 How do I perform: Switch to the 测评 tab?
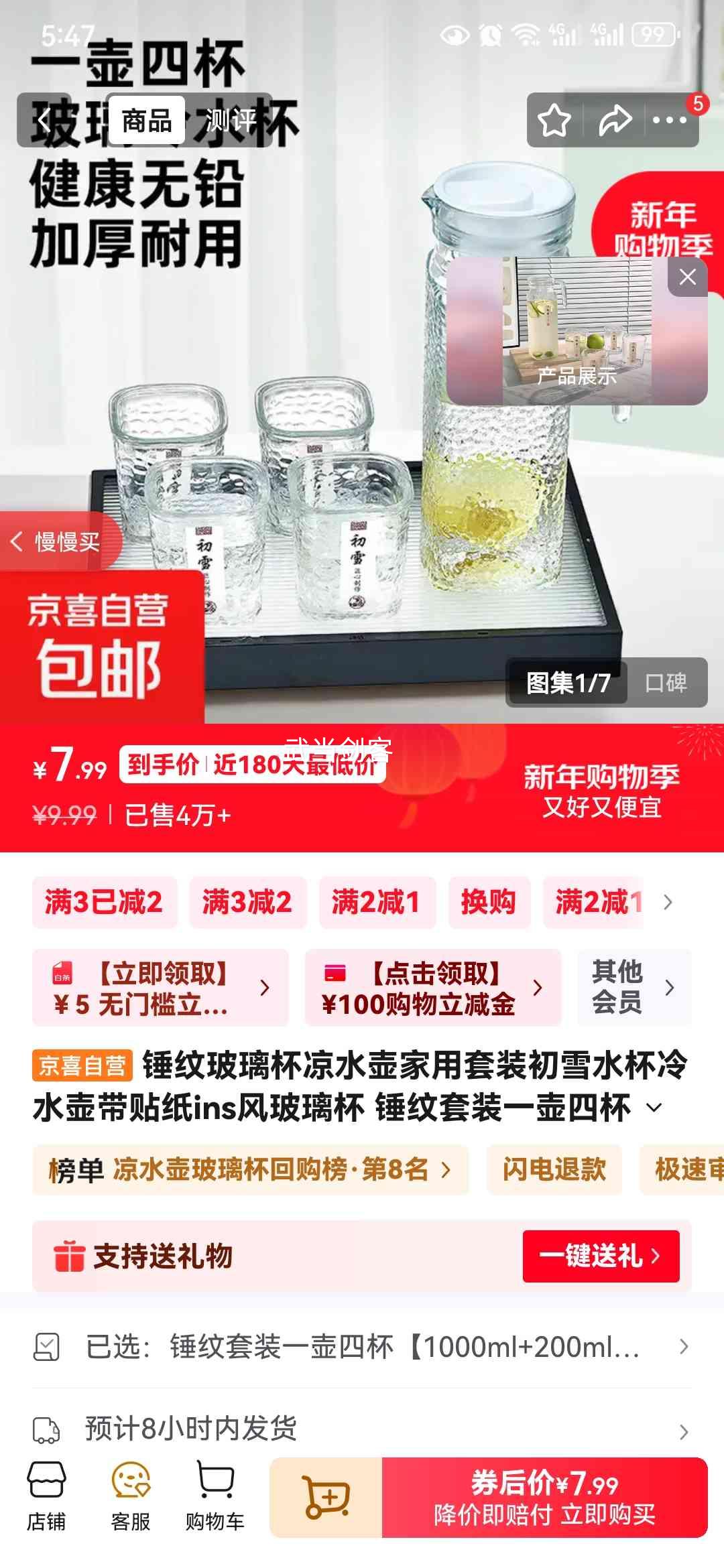pos(231,122)
